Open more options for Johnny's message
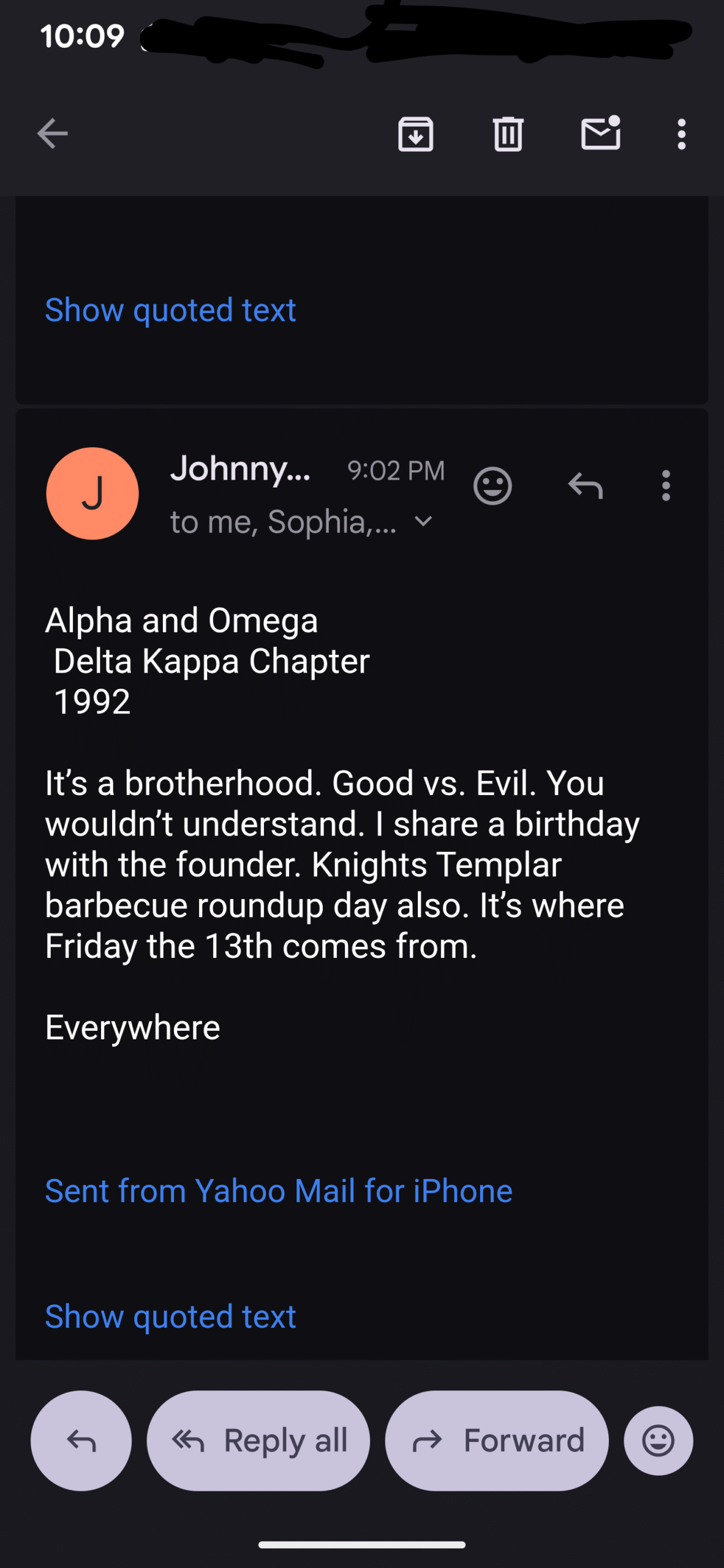724x1568 pixels. click(666, 486)
